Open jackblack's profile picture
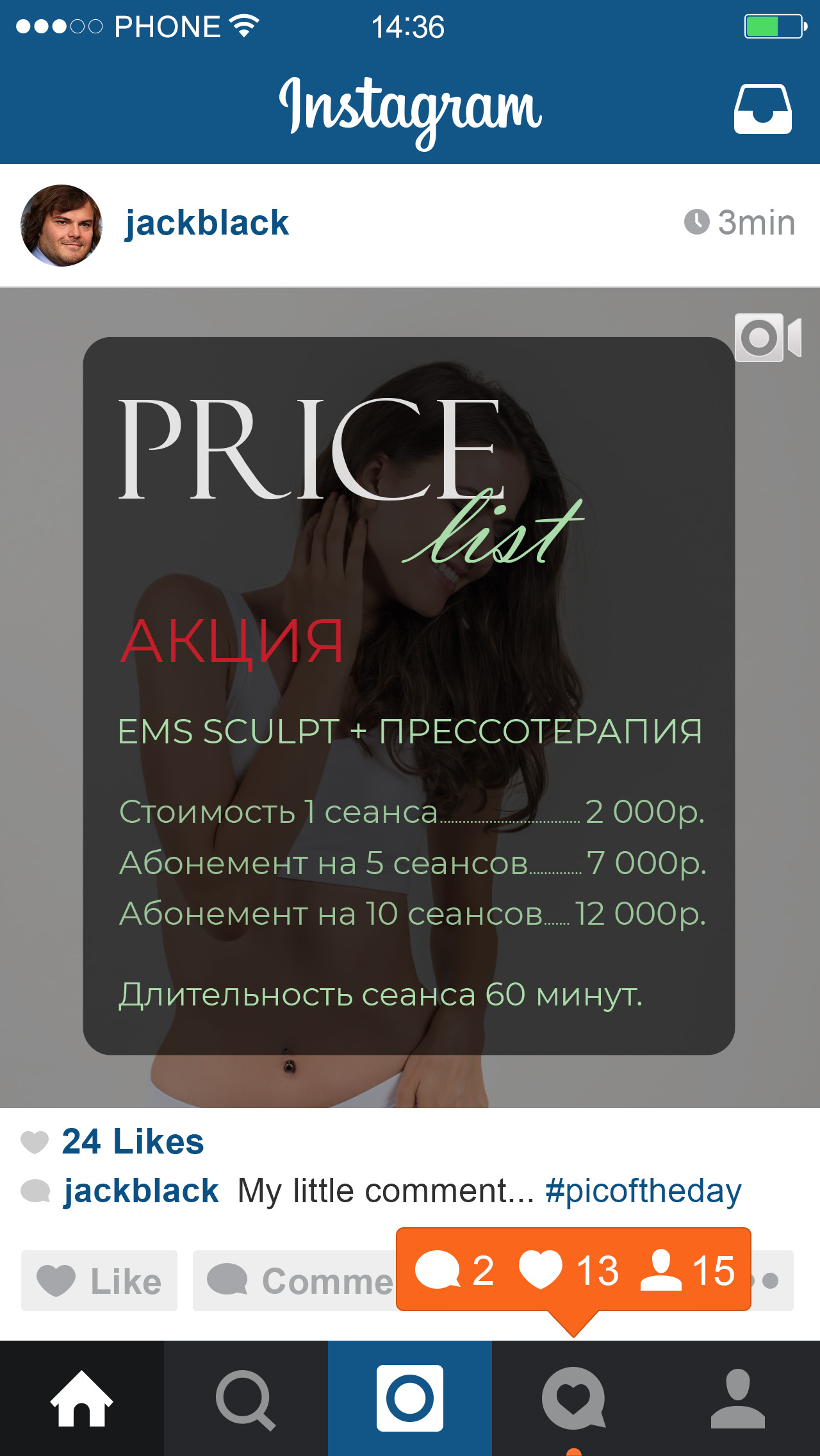 61,225
